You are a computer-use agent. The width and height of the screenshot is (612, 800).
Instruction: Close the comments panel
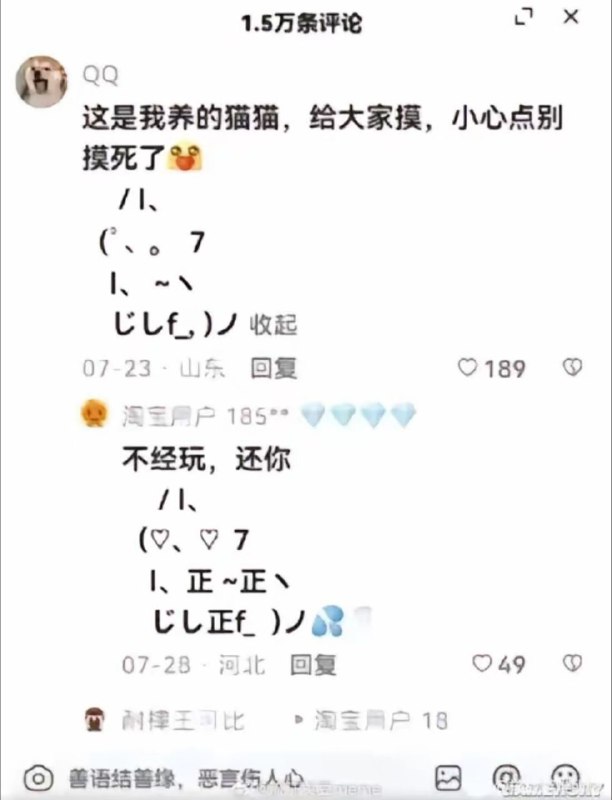point(571,17)
